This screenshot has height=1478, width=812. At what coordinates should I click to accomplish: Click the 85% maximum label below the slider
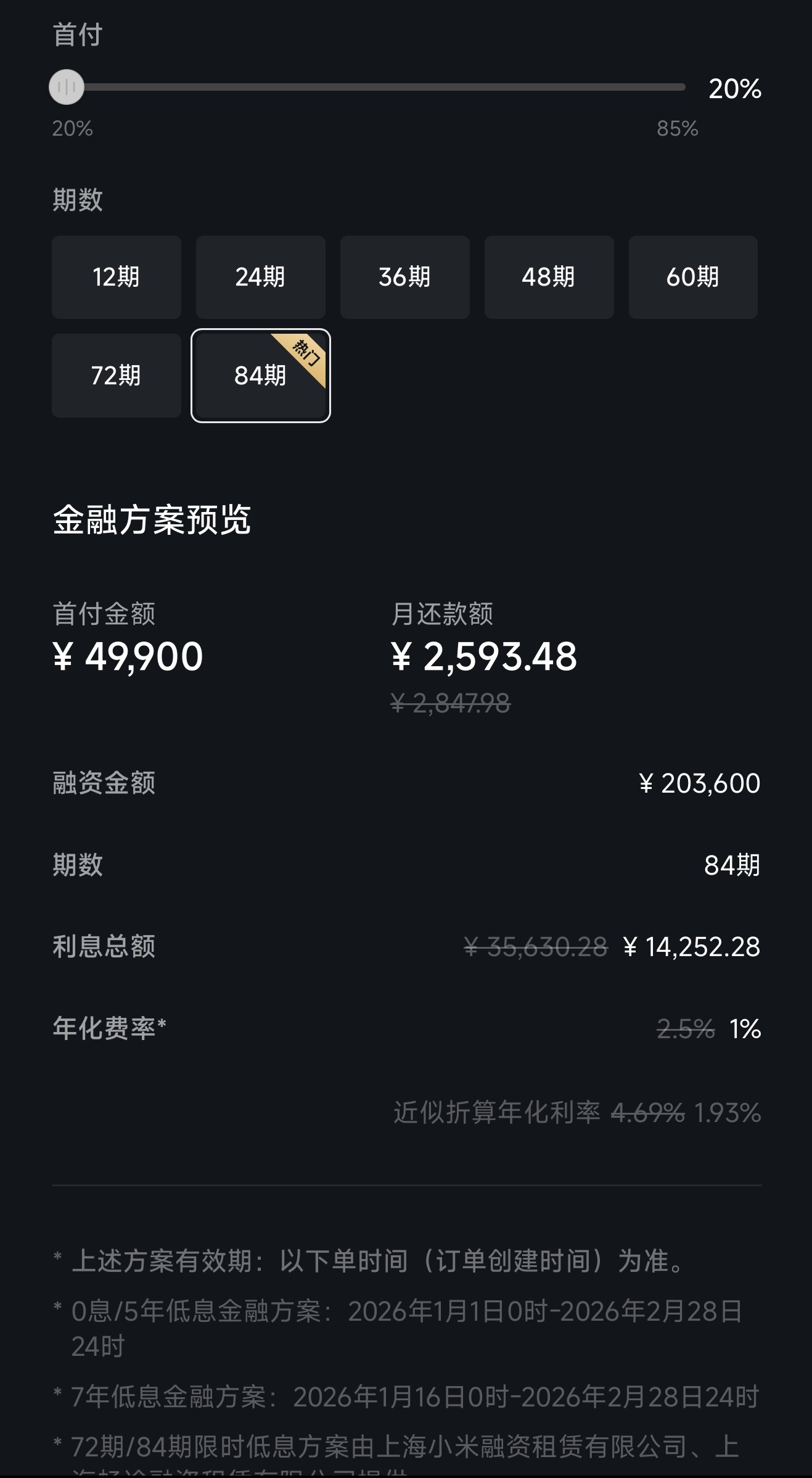point(675,130)
